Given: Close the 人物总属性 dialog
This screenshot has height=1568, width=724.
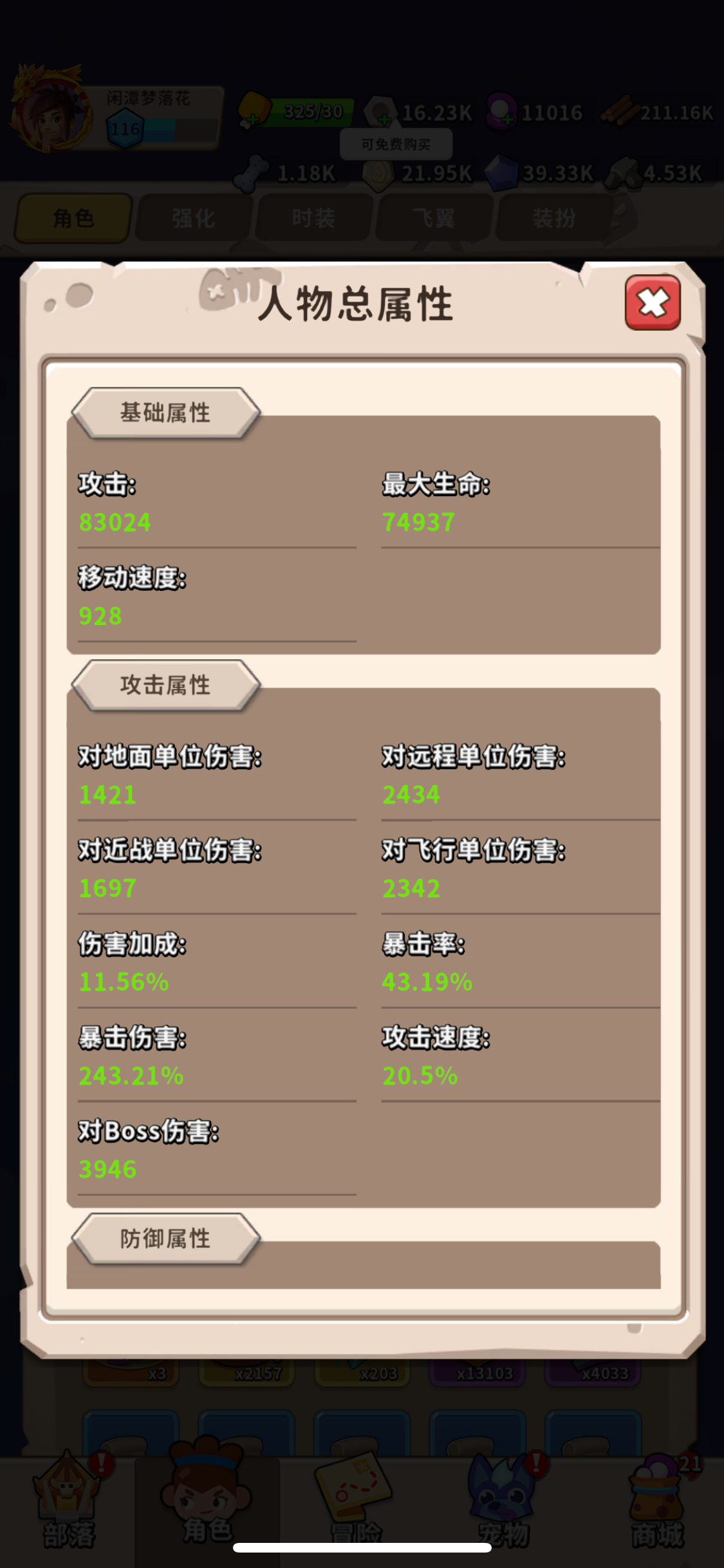Looking at the screenshot, I should click(653, 303).
